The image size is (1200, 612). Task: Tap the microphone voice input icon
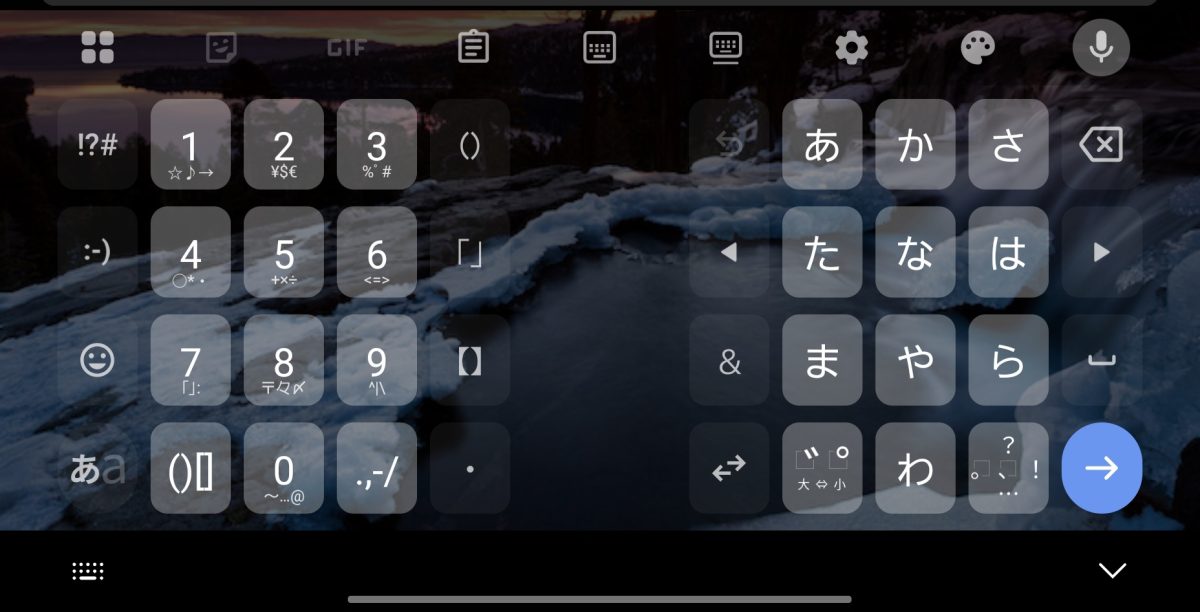point(1101,47)
